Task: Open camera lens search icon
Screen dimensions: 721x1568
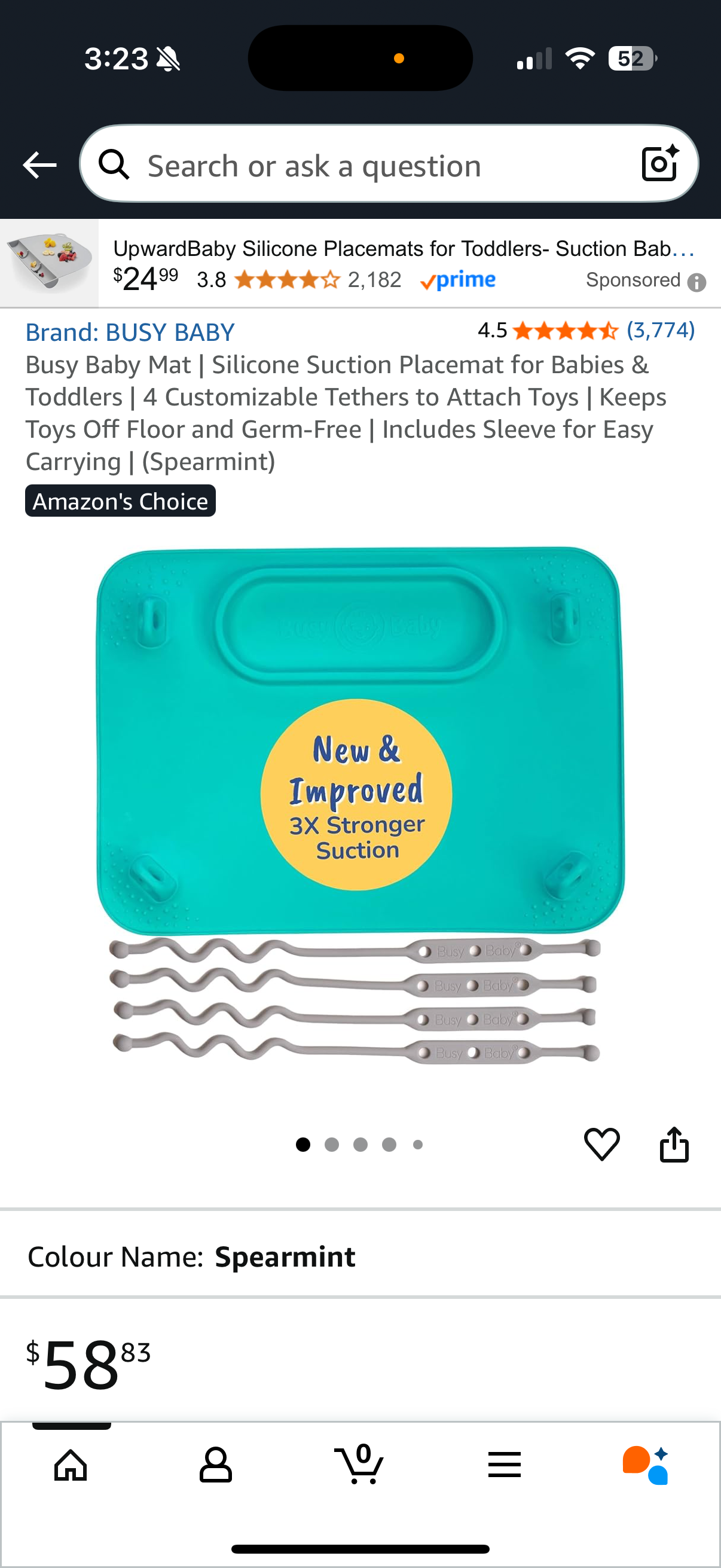Action: coord(659,163)
